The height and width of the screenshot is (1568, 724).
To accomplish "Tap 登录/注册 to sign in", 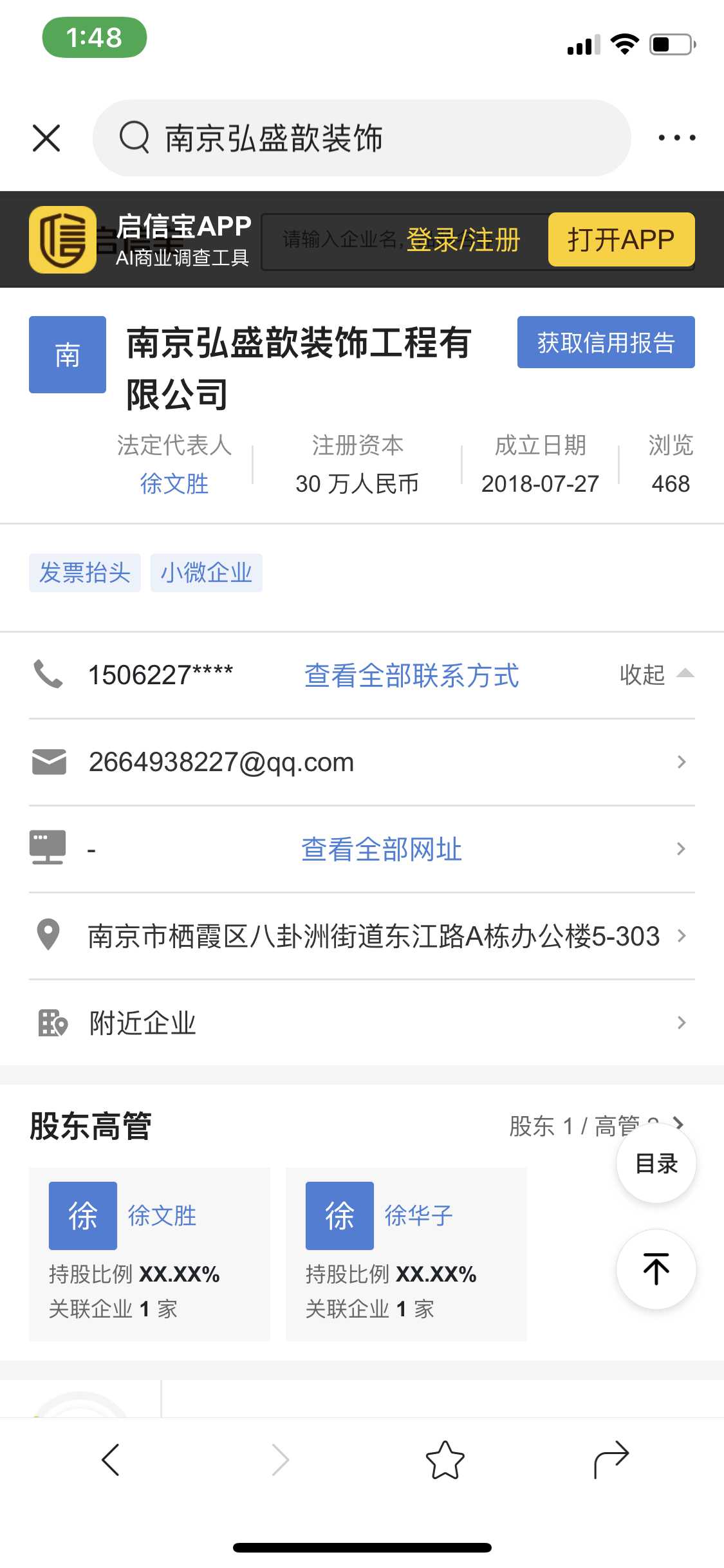I will tap(463, 239).
